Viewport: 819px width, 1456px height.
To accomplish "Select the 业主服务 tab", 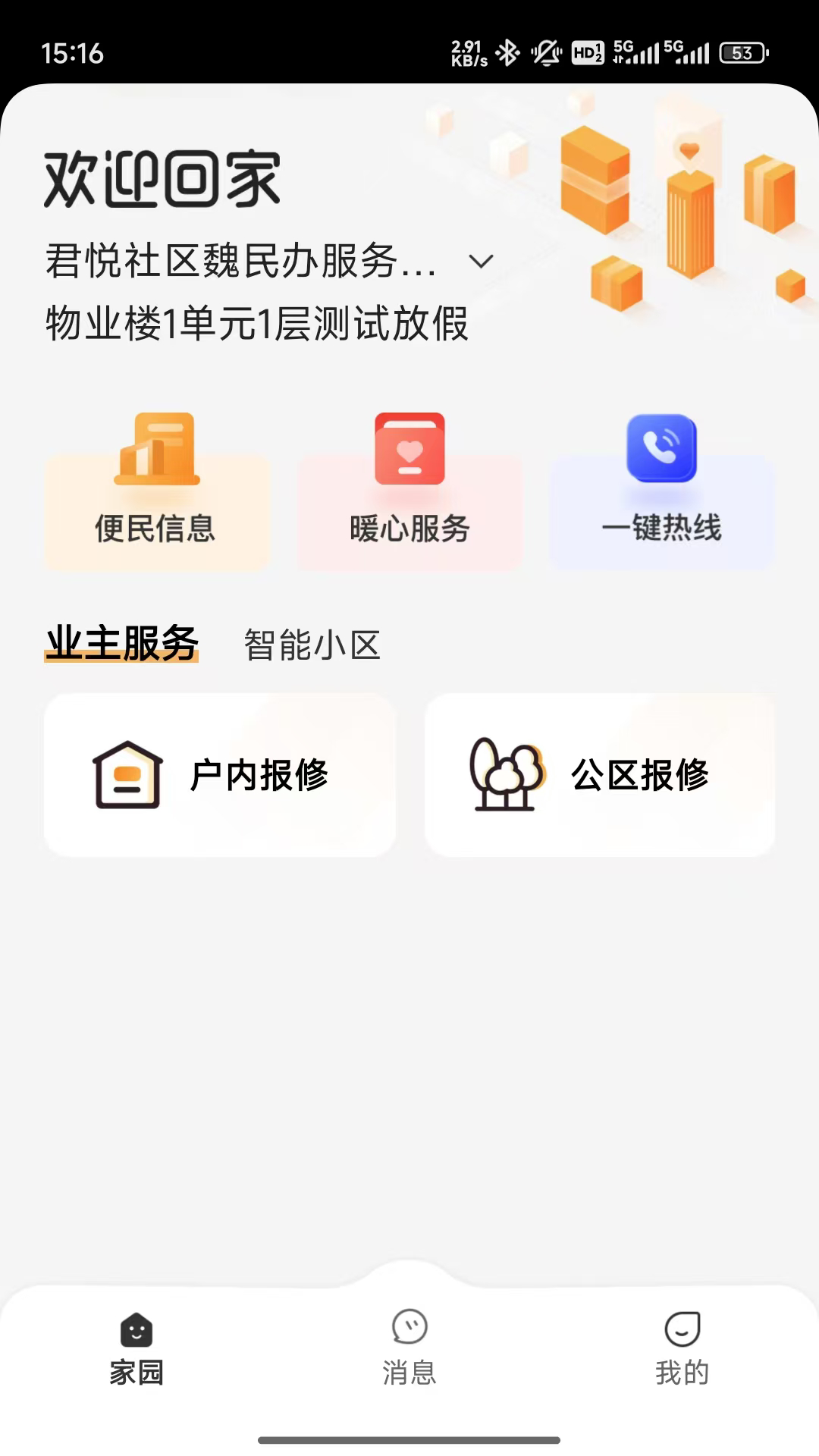I will [121, 641].
